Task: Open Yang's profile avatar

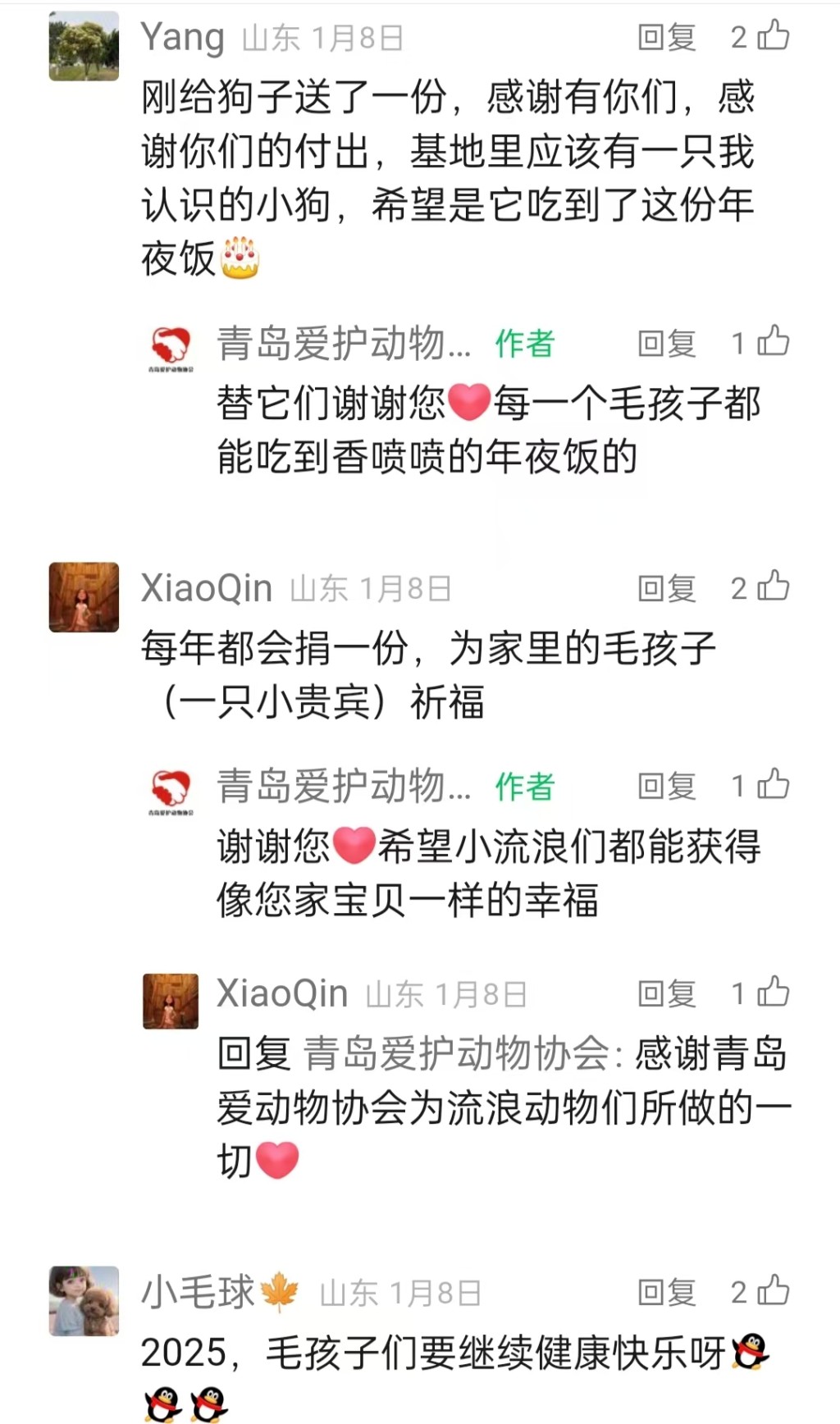Action: click(84, 47)
